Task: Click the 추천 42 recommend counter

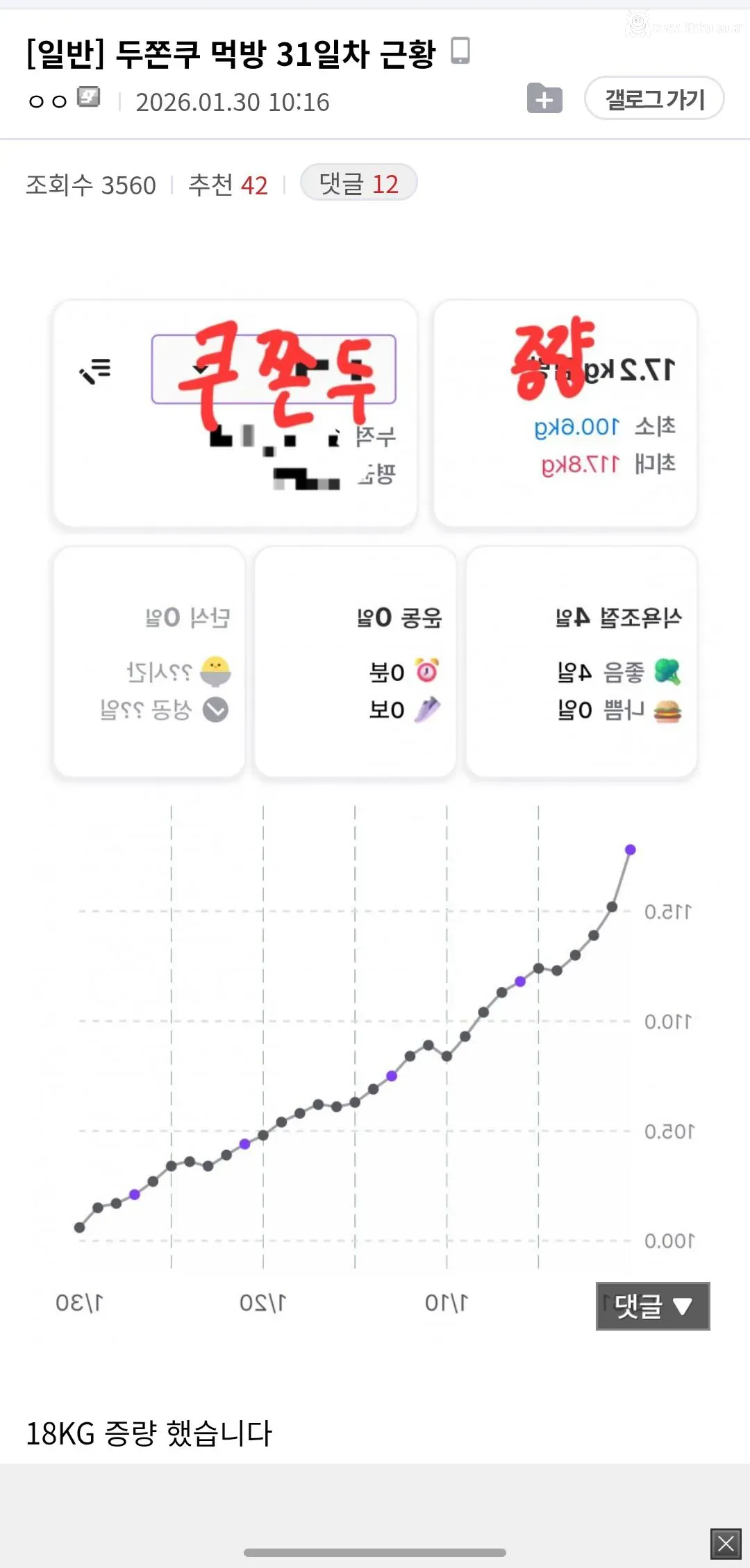Action: [229, 184]
